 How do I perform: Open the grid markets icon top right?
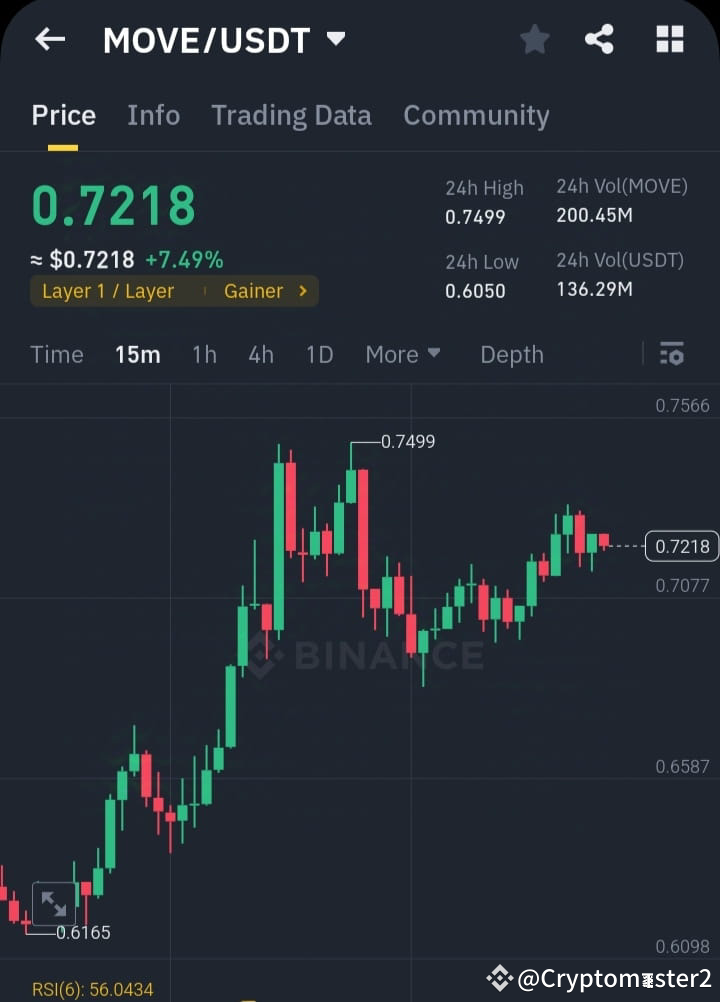668,39
